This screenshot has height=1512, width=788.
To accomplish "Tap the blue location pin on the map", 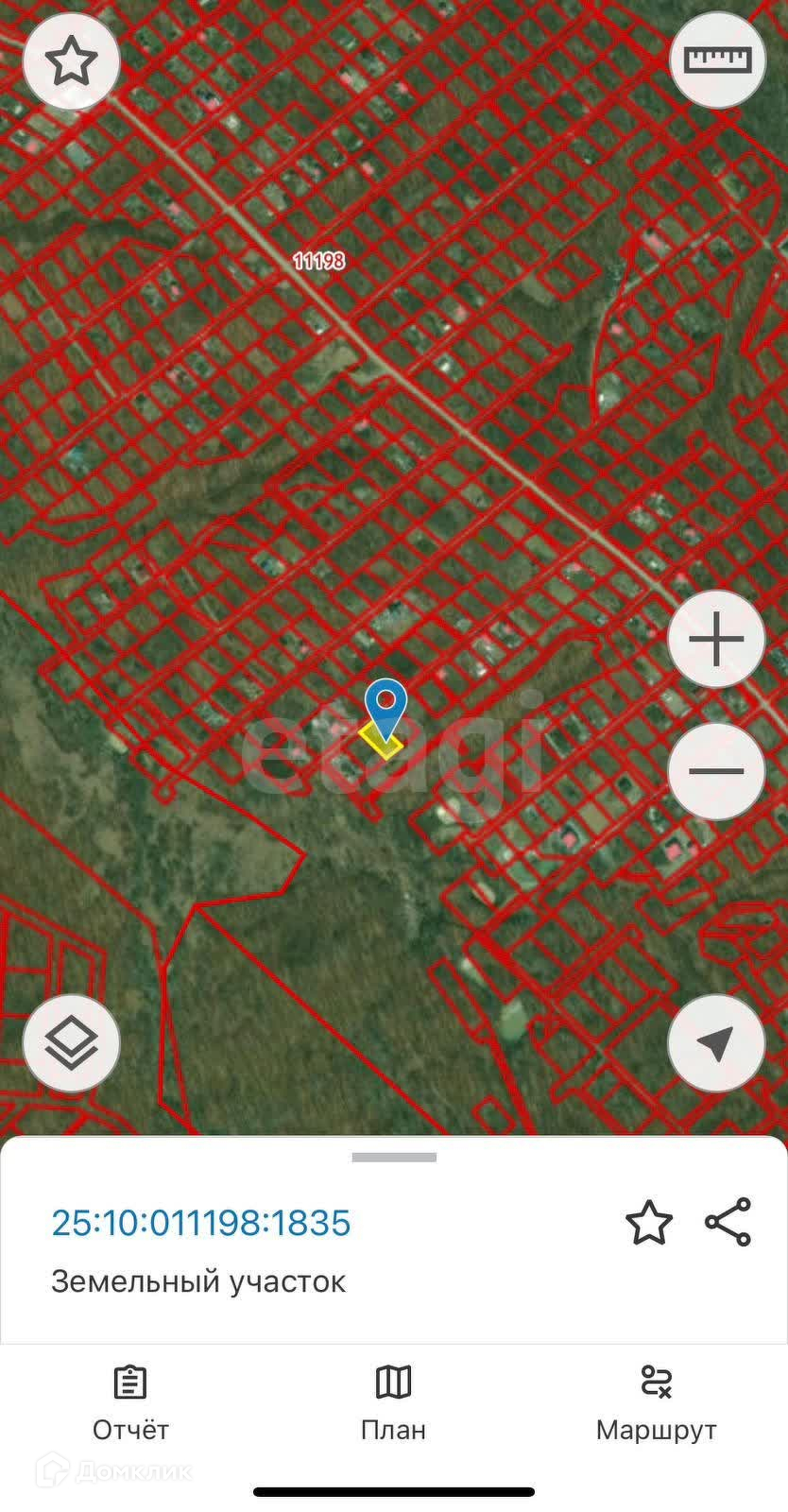I will pos(385,704).
